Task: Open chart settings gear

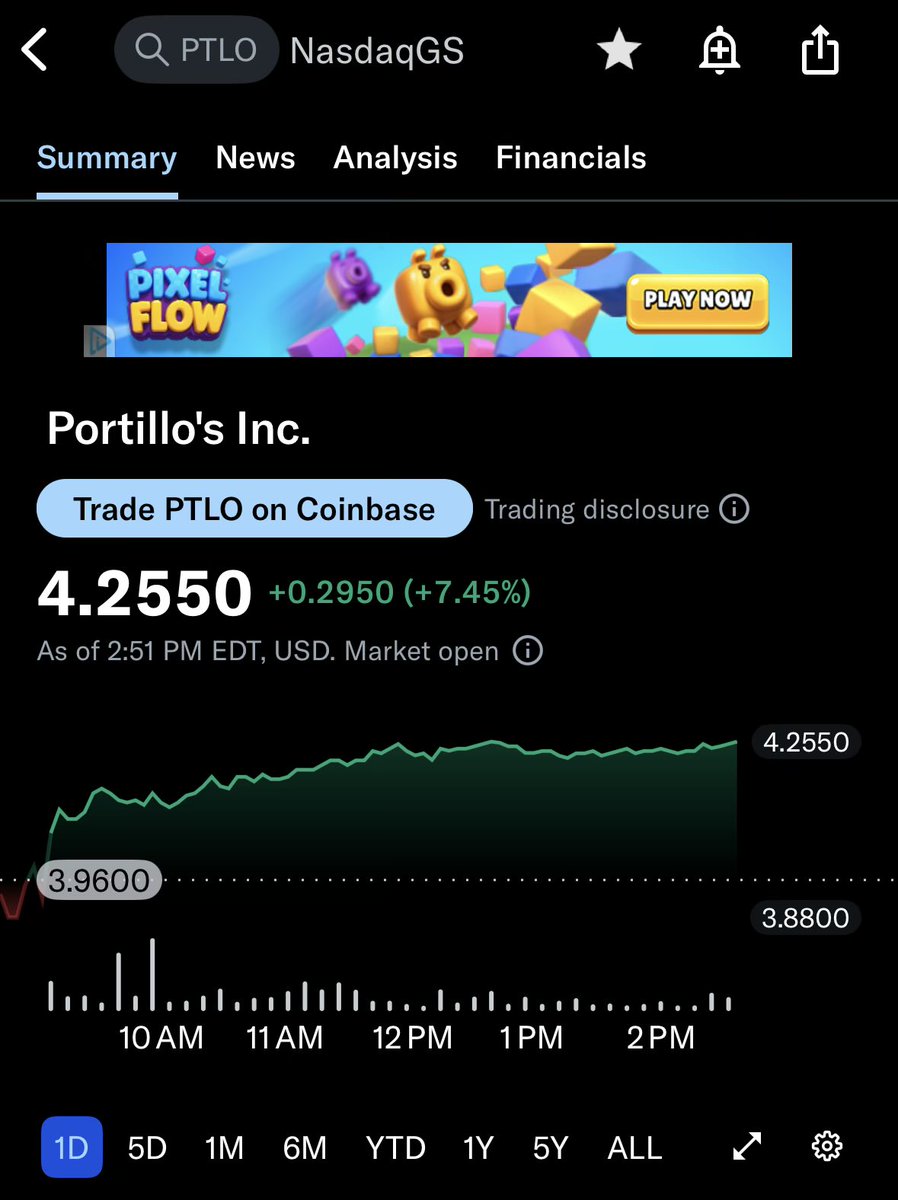Action: pyautogui.click(x=827, y=1147)
